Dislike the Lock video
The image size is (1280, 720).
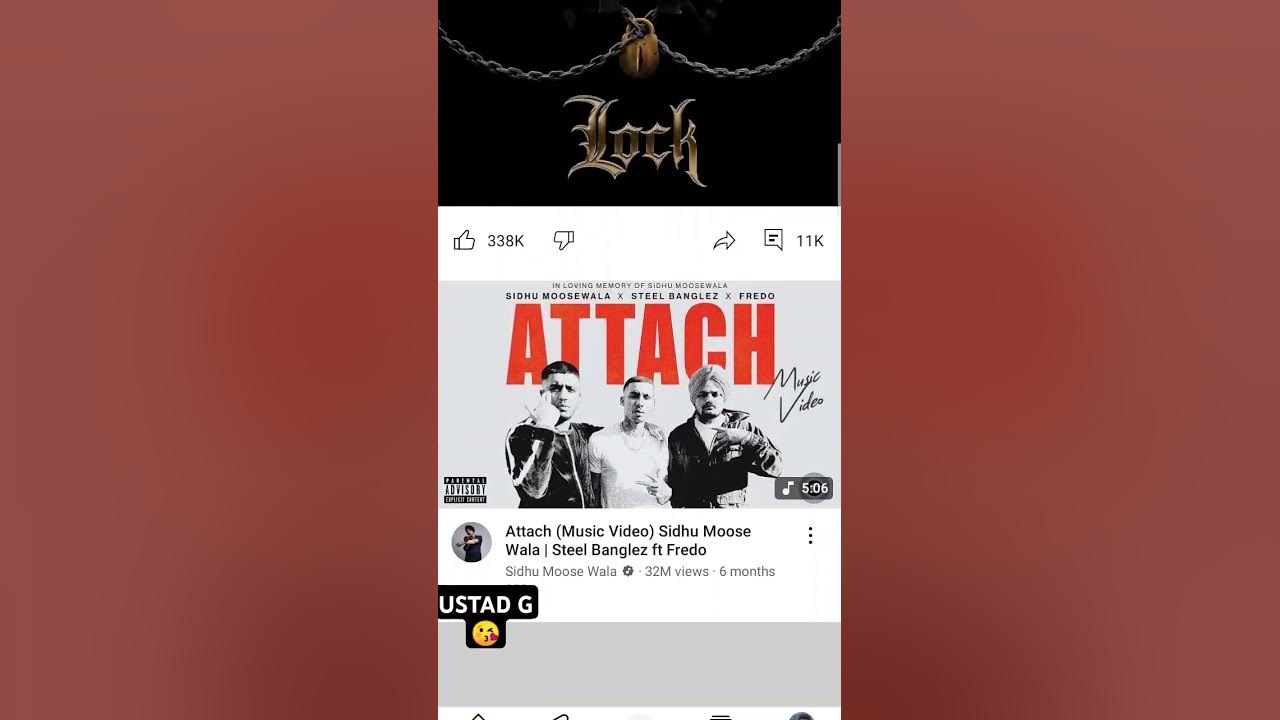[x=564, y=241]
